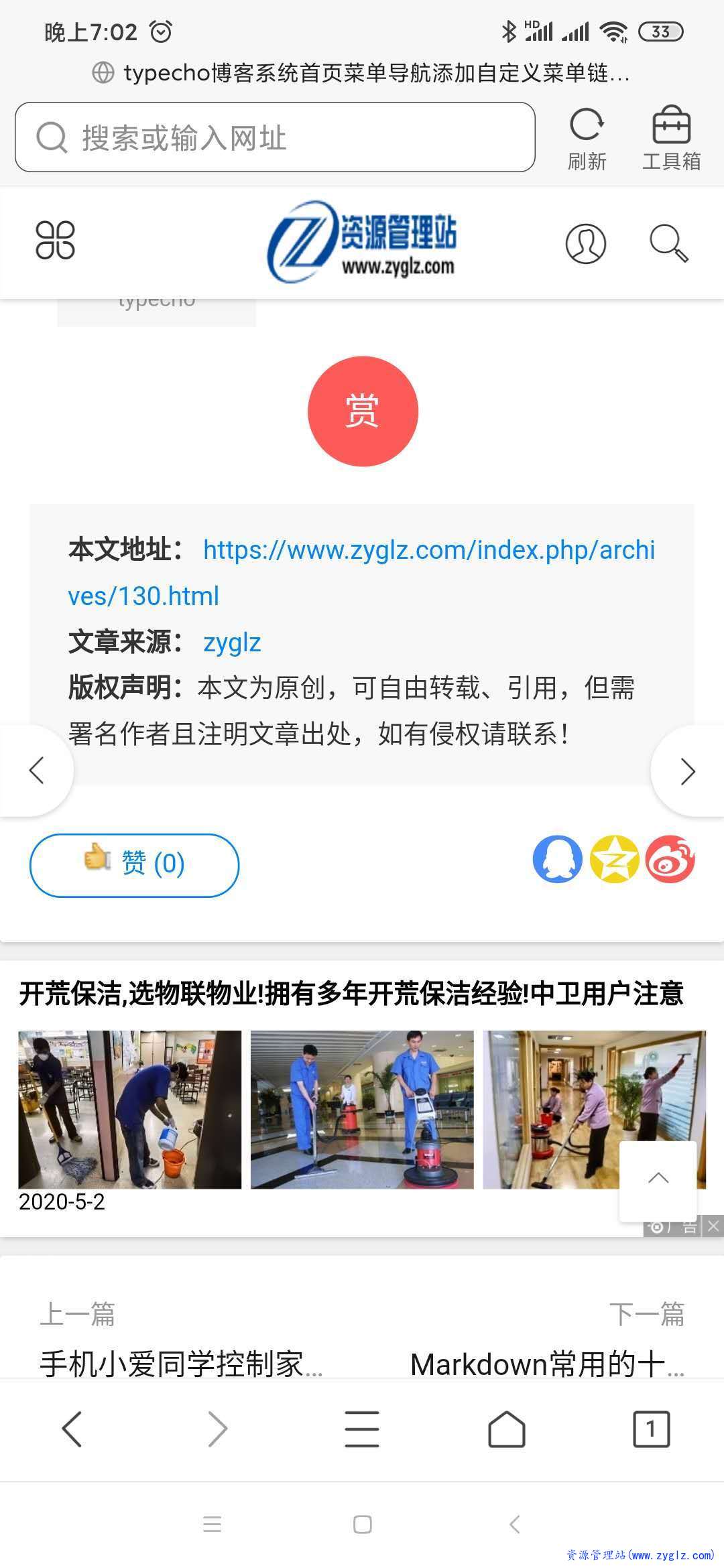This screenshot has width=724, height=1568.
Task: Open the zyglz source link
Action: pyautogui.click(x=232, y=643)
